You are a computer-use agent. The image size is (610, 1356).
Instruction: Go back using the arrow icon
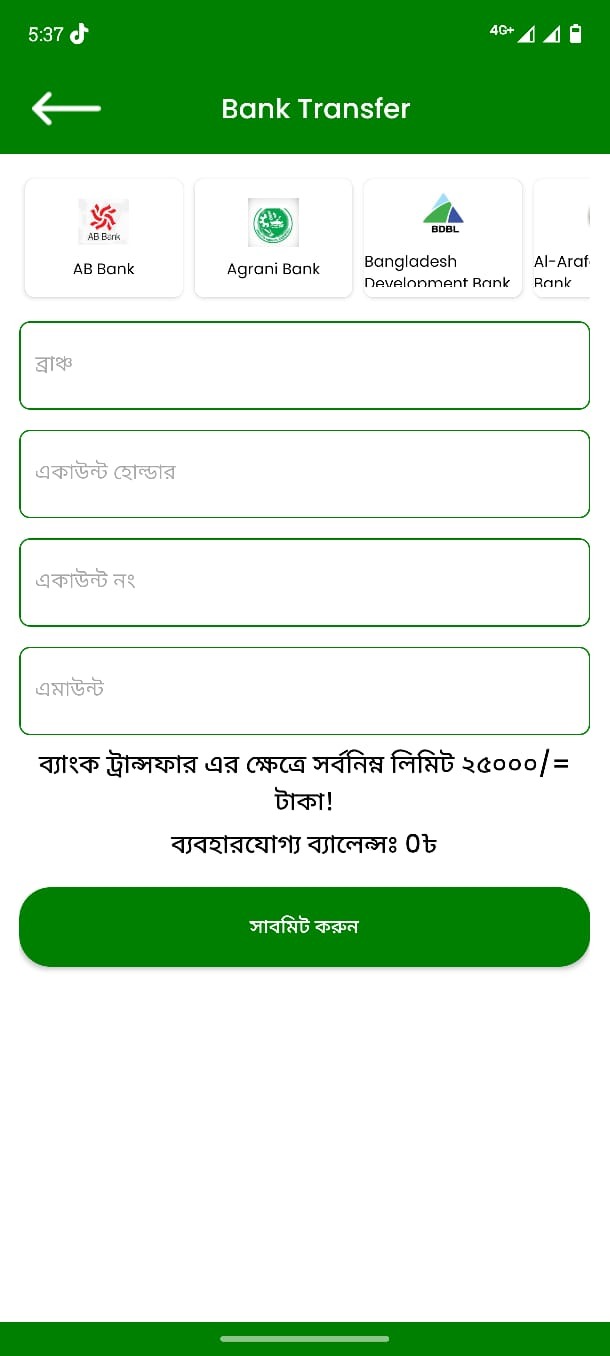[66, 108]
